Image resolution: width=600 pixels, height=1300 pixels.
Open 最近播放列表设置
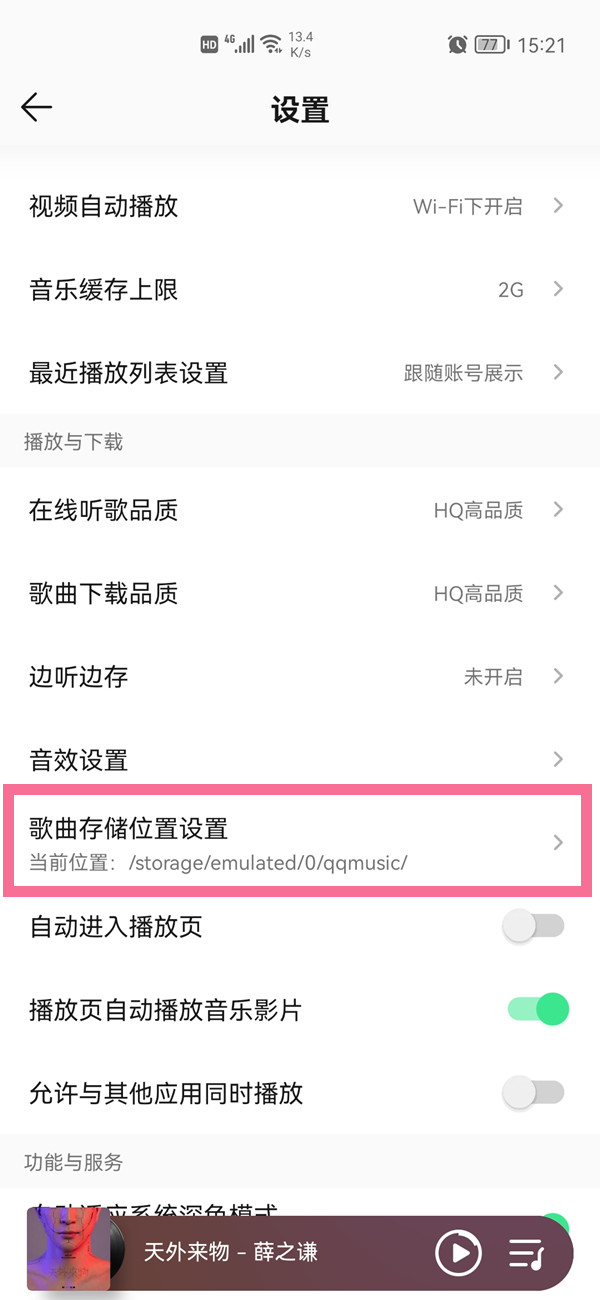coord(300,373)
